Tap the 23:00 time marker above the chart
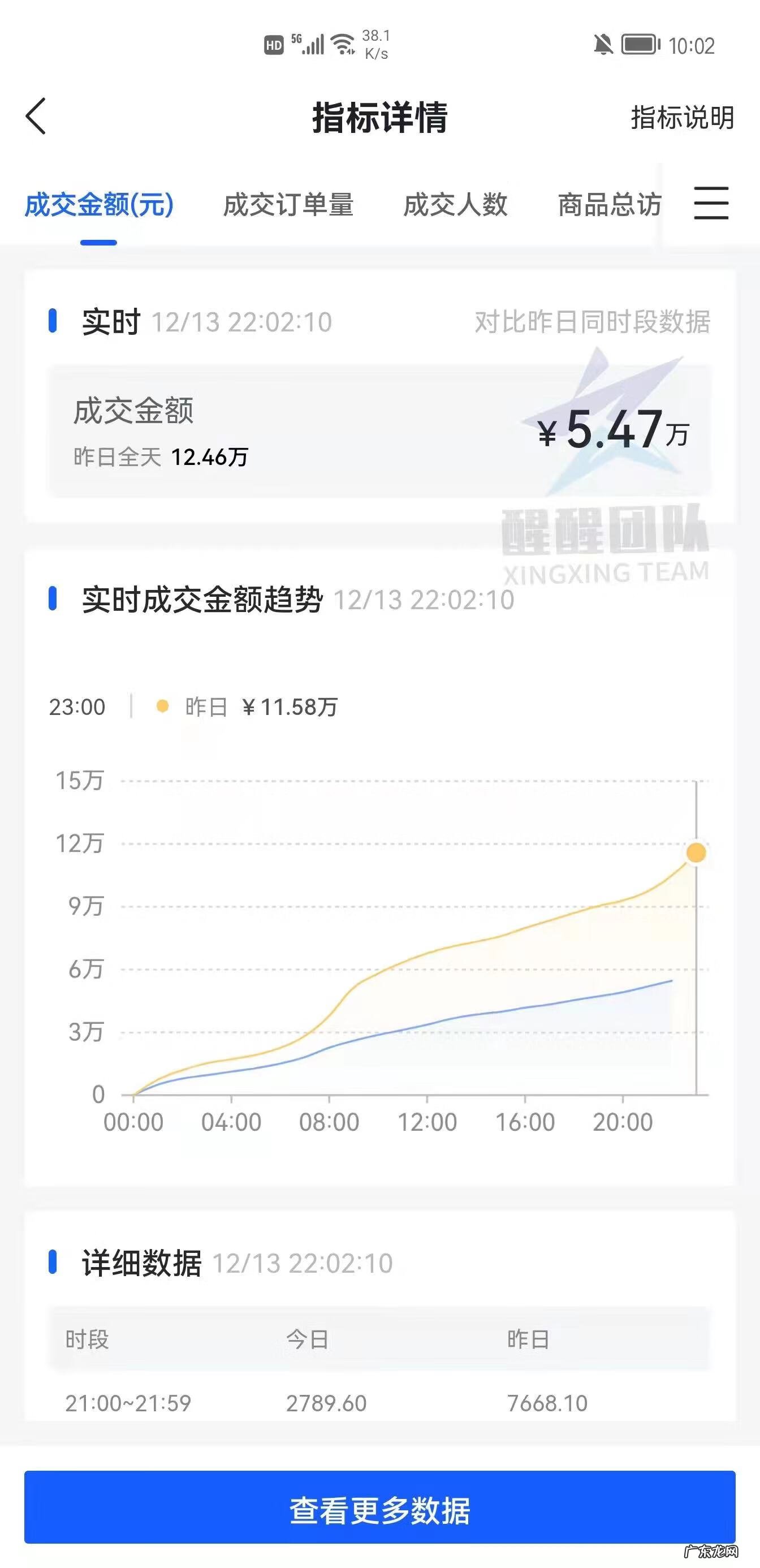760x1568 pixels. (x=78, y=706)
